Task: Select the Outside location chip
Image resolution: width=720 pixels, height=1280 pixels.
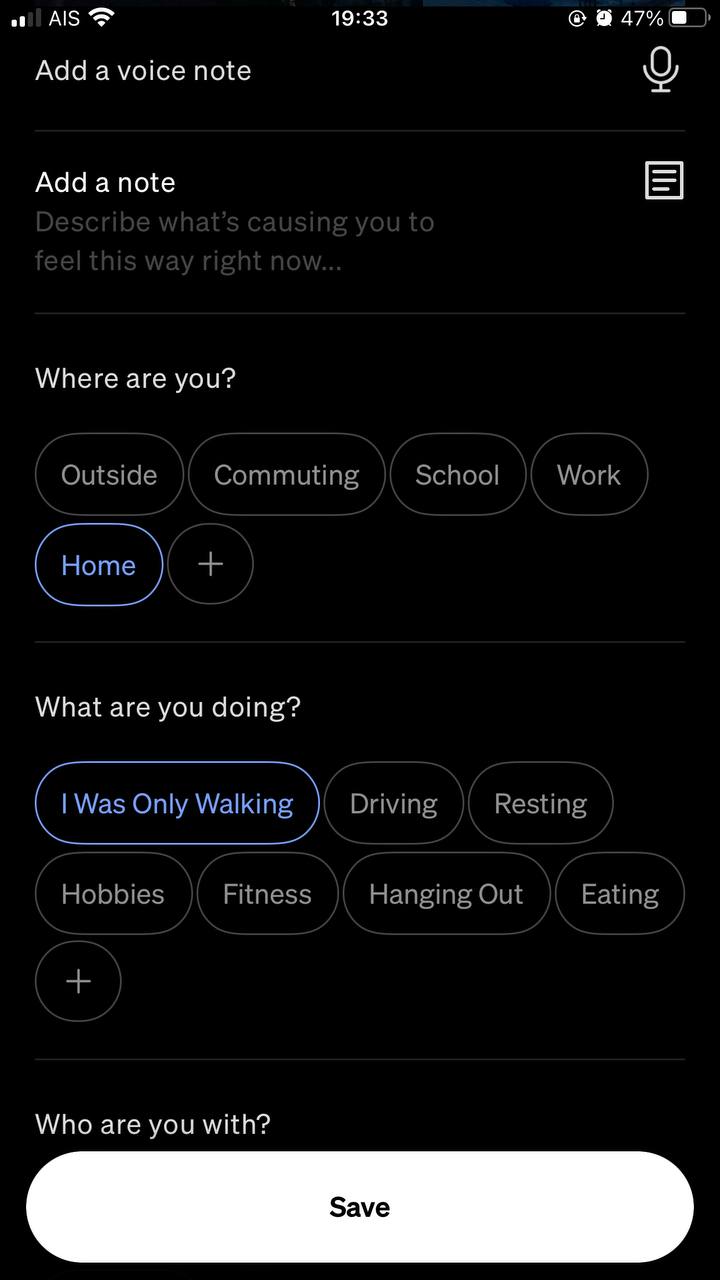Action: point(109,475)
